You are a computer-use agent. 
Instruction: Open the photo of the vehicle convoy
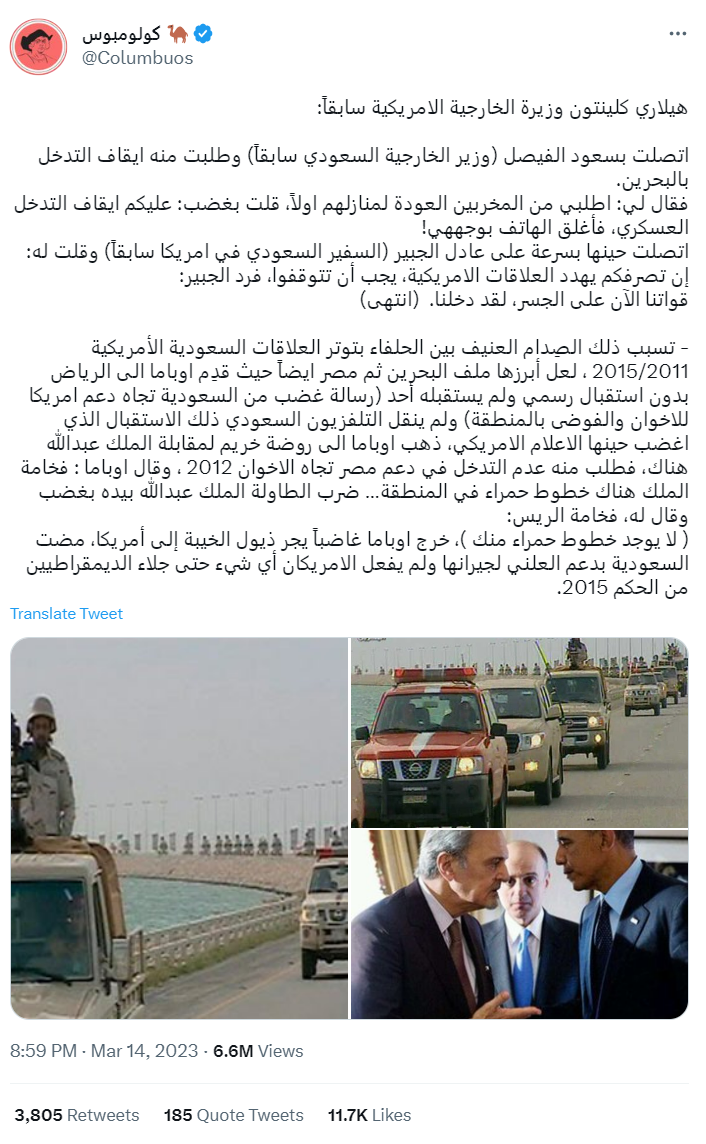click(519, 731)
